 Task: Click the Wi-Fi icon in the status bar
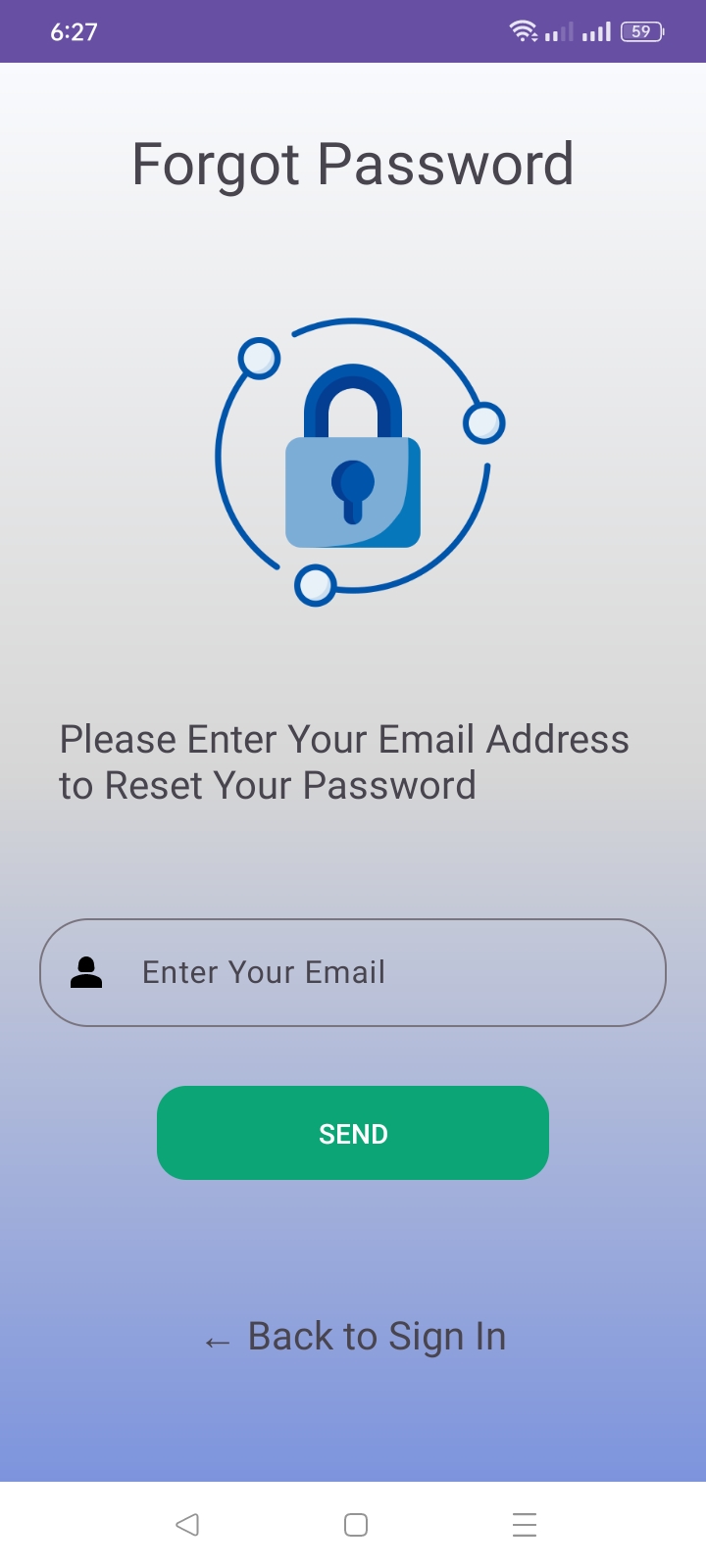[524, 31]
